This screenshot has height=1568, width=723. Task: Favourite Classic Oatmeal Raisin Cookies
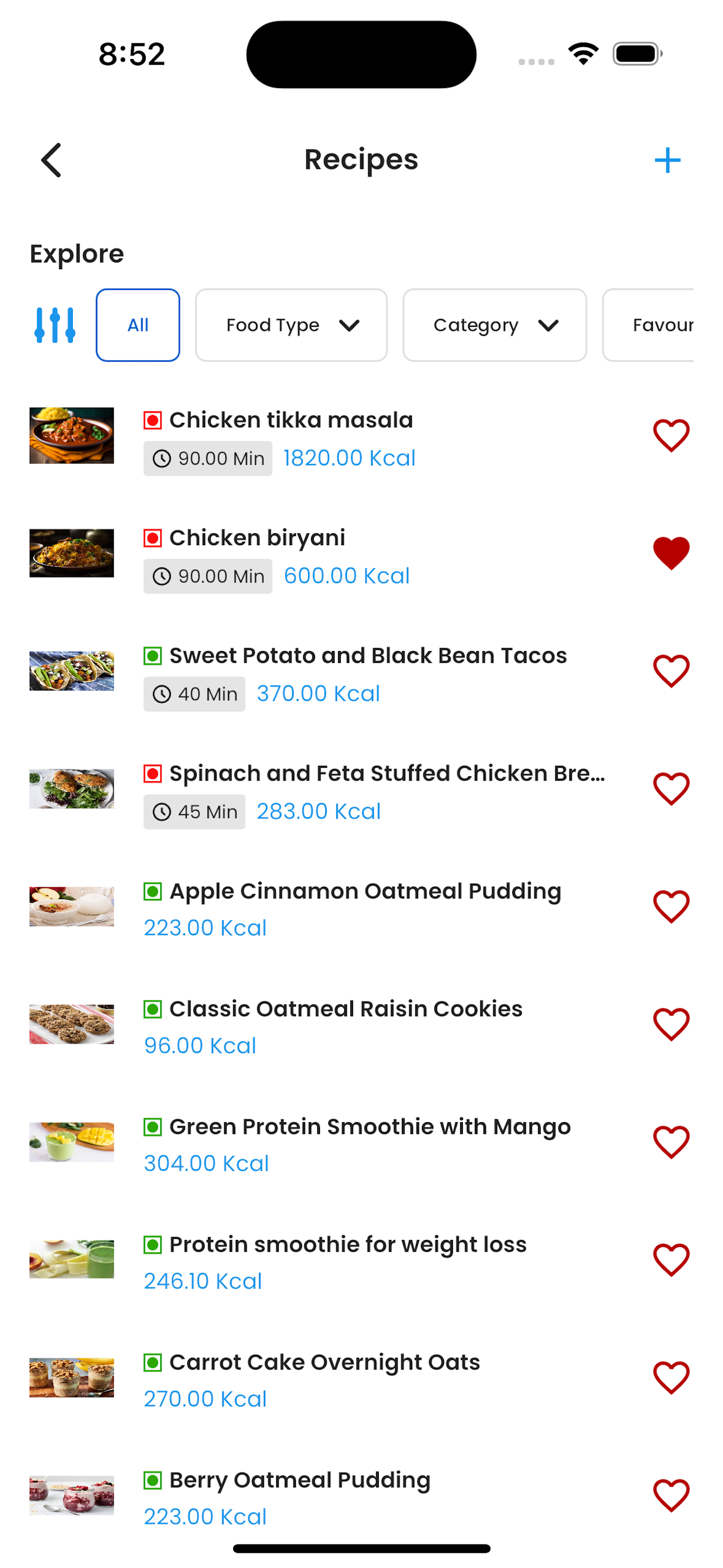coord(671,1025)
